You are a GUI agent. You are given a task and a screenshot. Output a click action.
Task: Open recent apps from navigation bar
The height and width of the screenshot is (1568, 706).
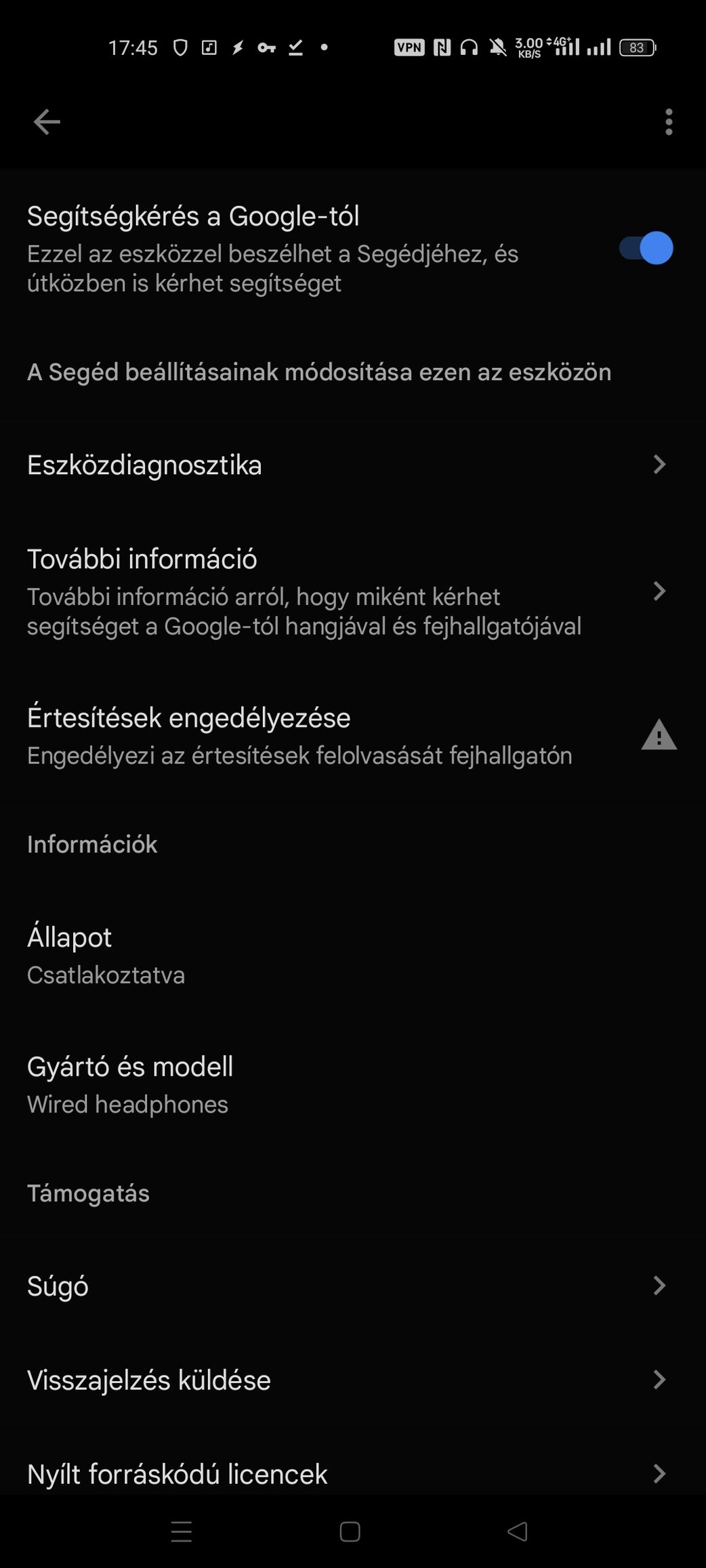point(182,1531)
